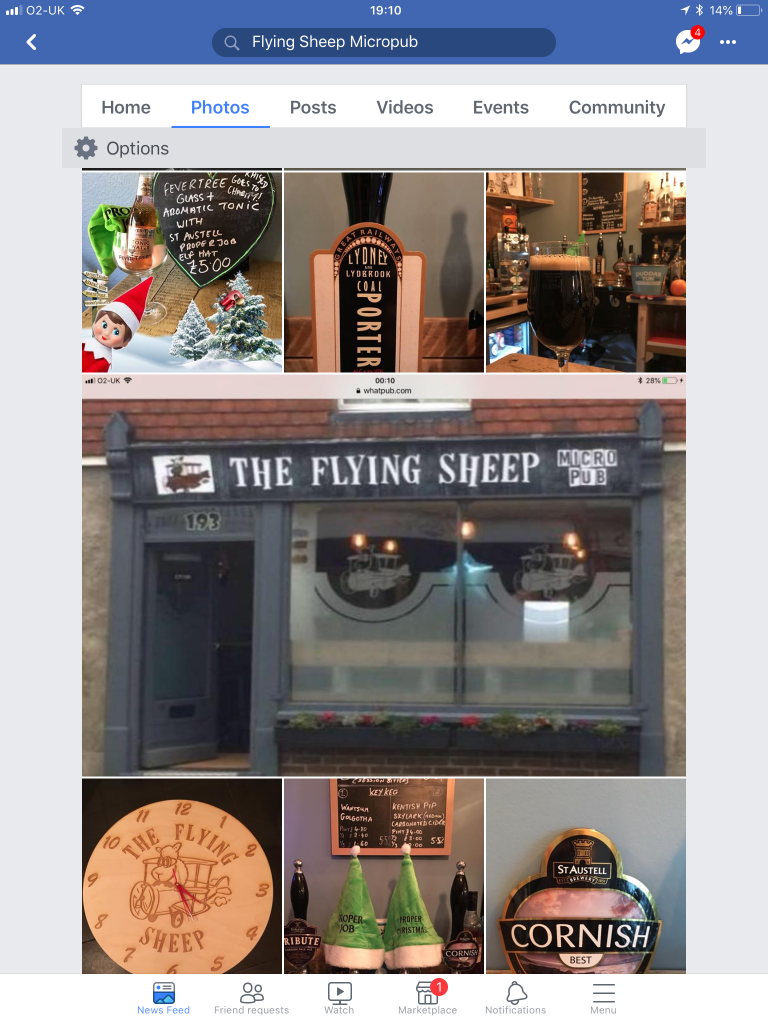
Task: Go to the Events tab
Action: pos(501,107)
